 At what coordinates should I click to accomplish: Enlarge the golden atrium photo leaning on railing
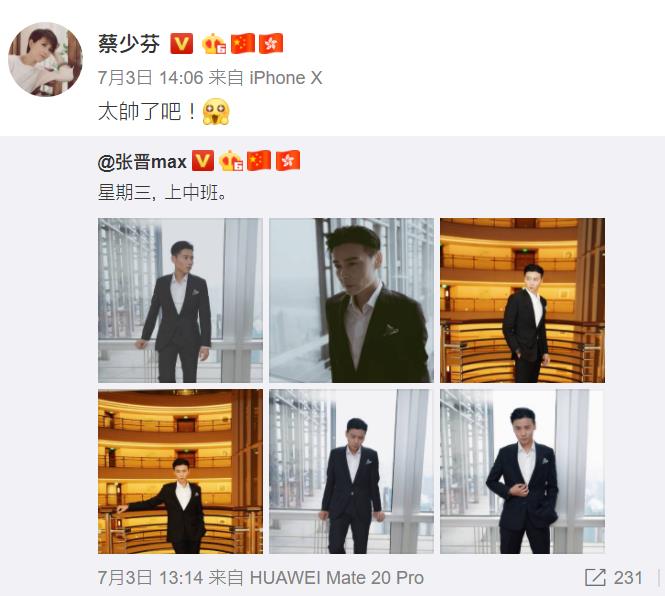(180, 471)
